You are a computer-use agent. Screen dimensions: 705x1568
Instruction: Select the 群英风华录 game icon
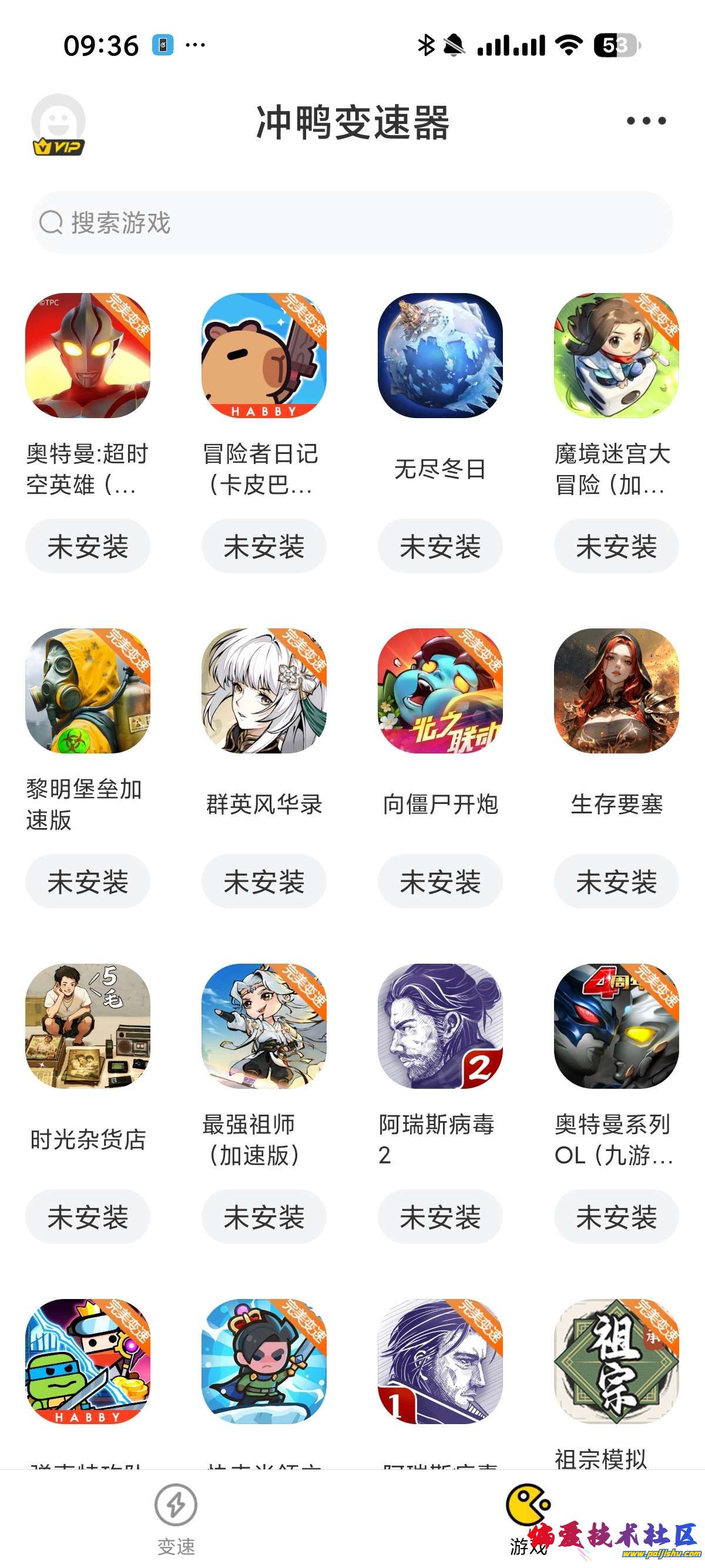264,691
